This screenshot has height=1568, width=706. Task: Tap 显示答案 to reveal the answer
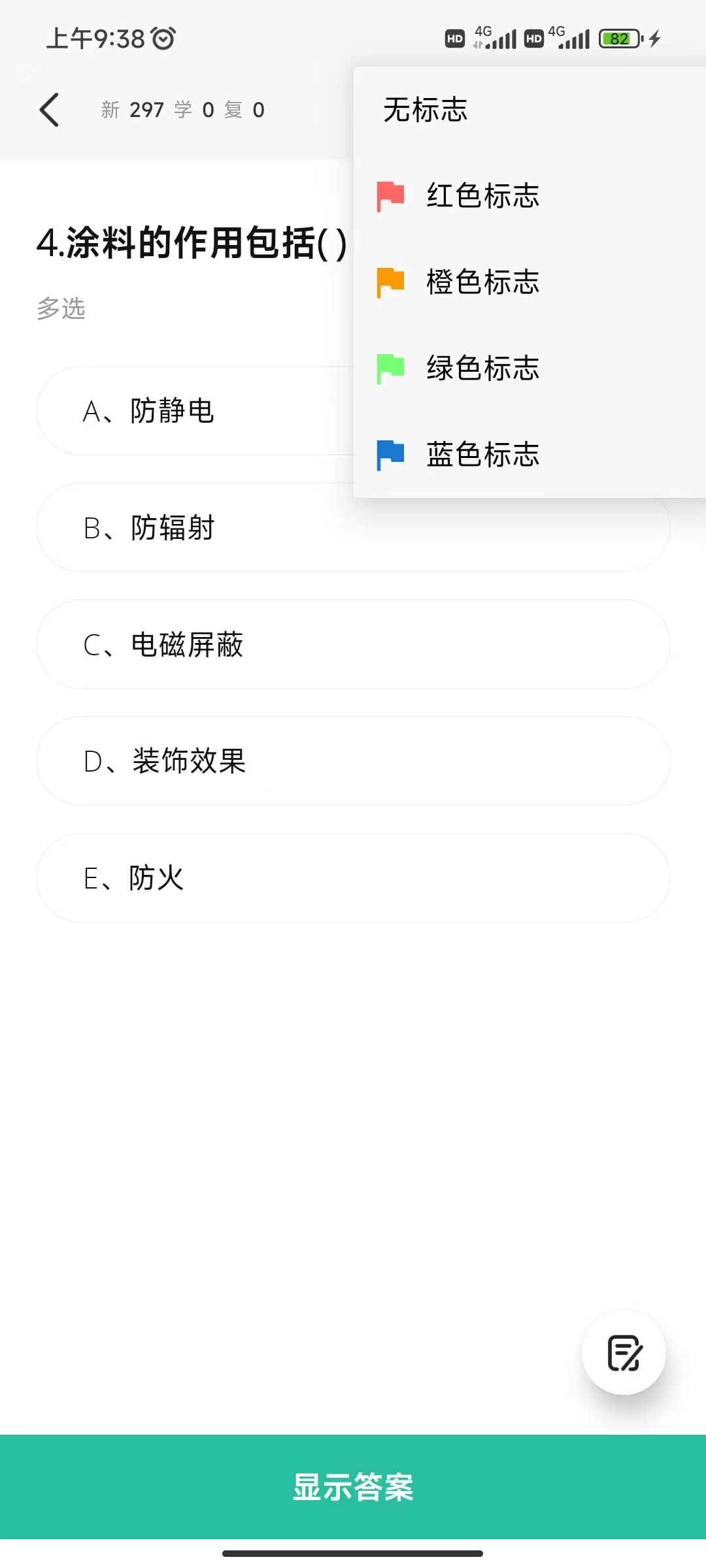coord(353,1487)
